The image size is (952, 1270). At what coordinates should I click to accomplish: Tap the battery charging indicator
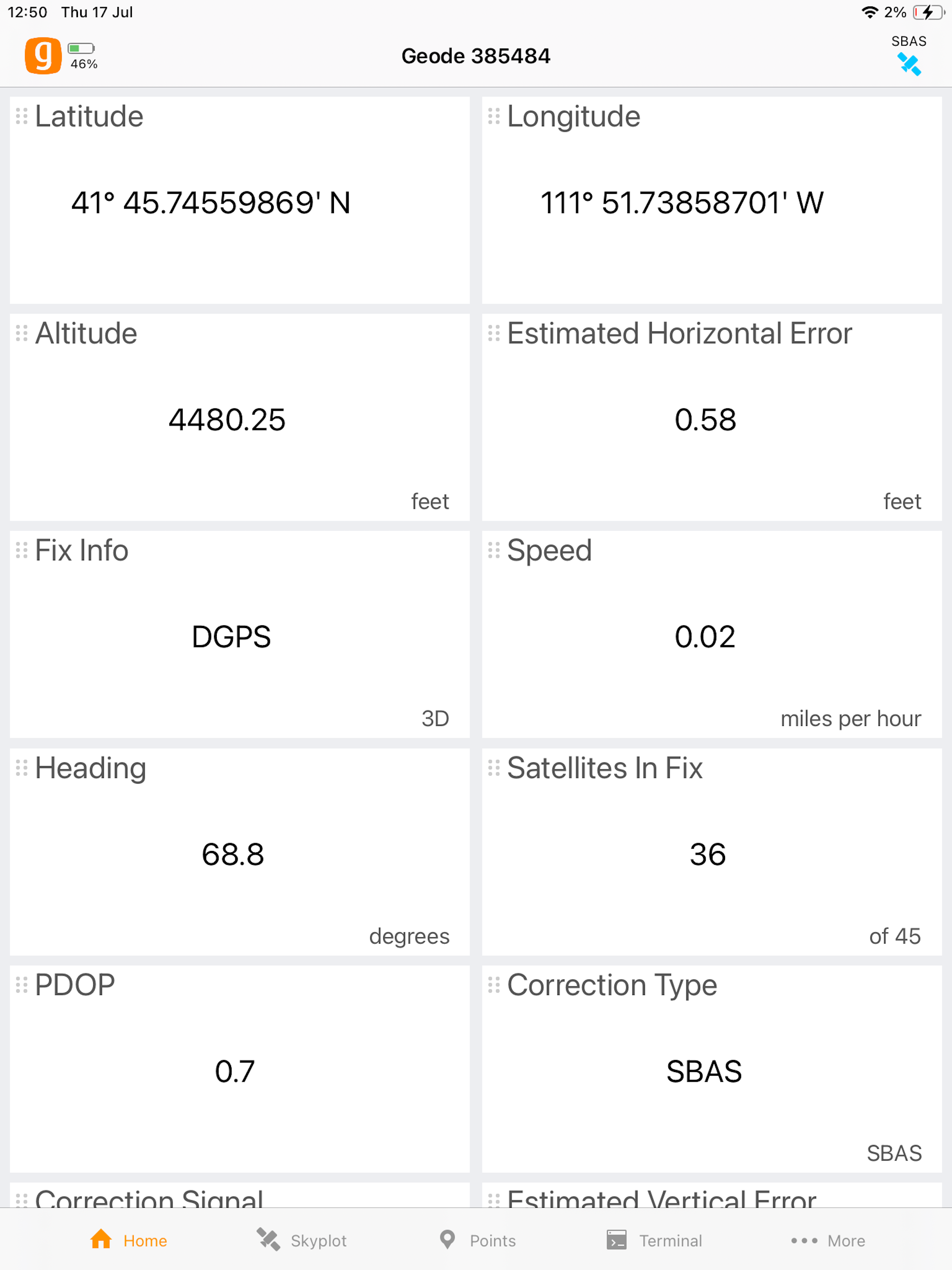click(x=928, y=12)
